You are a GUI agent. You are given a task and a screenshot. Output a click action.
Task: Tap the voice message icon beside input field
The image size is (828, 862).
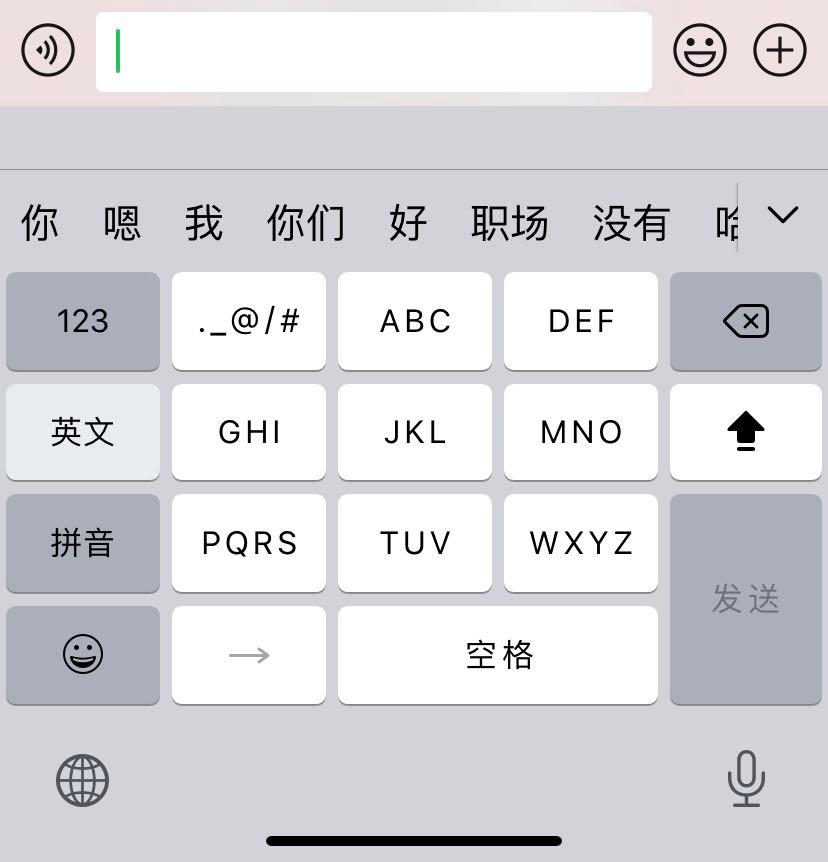47,49
